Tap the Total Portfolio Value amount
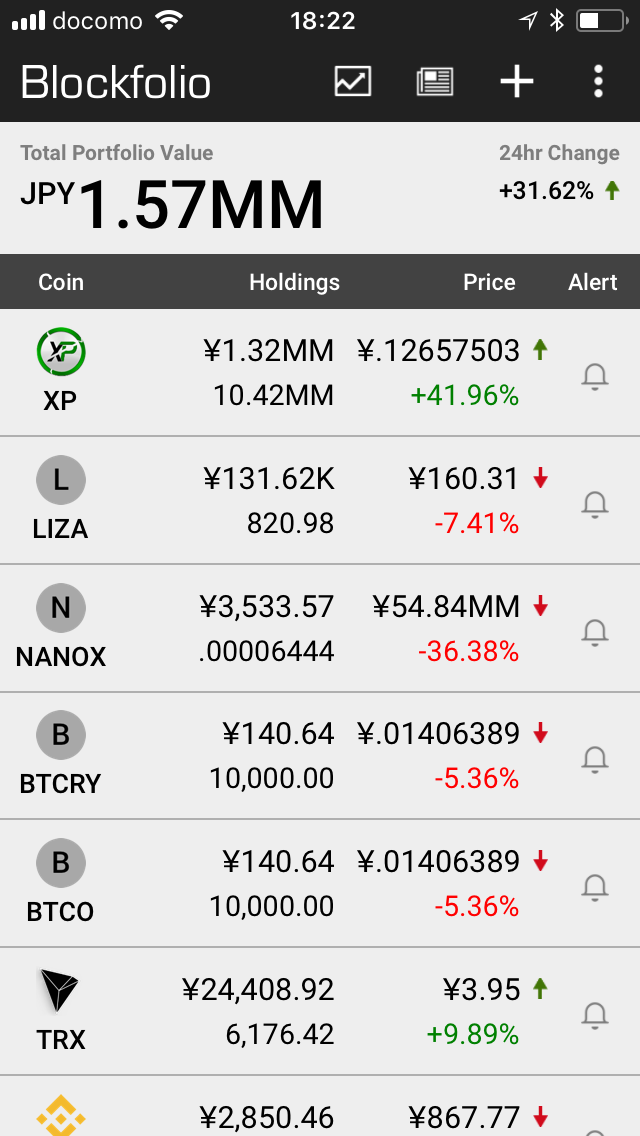 coord(172,204)
